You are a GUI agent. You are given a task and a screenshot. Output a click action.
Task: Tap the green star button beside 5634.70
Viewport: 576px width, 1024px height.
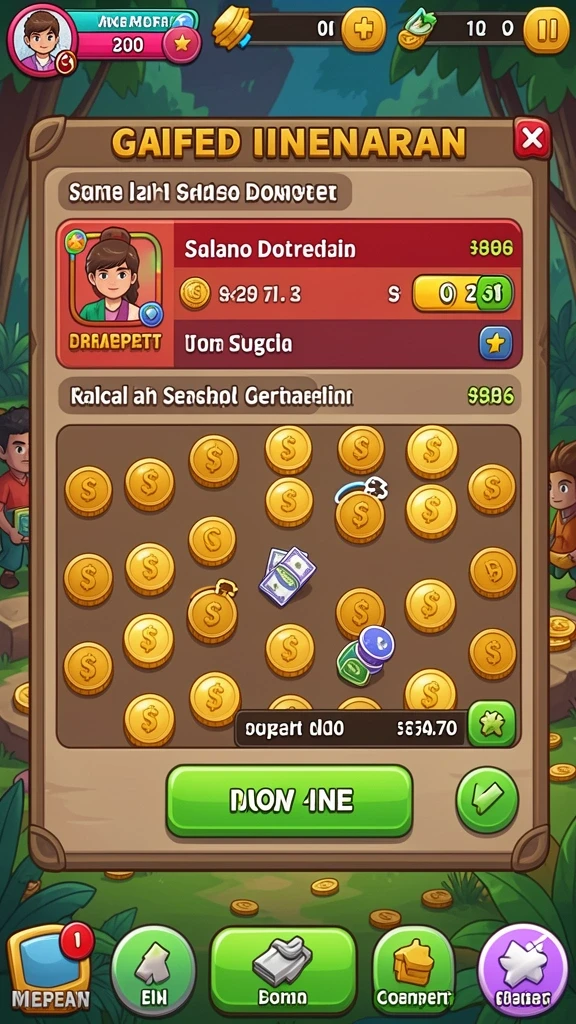[492, 724]
